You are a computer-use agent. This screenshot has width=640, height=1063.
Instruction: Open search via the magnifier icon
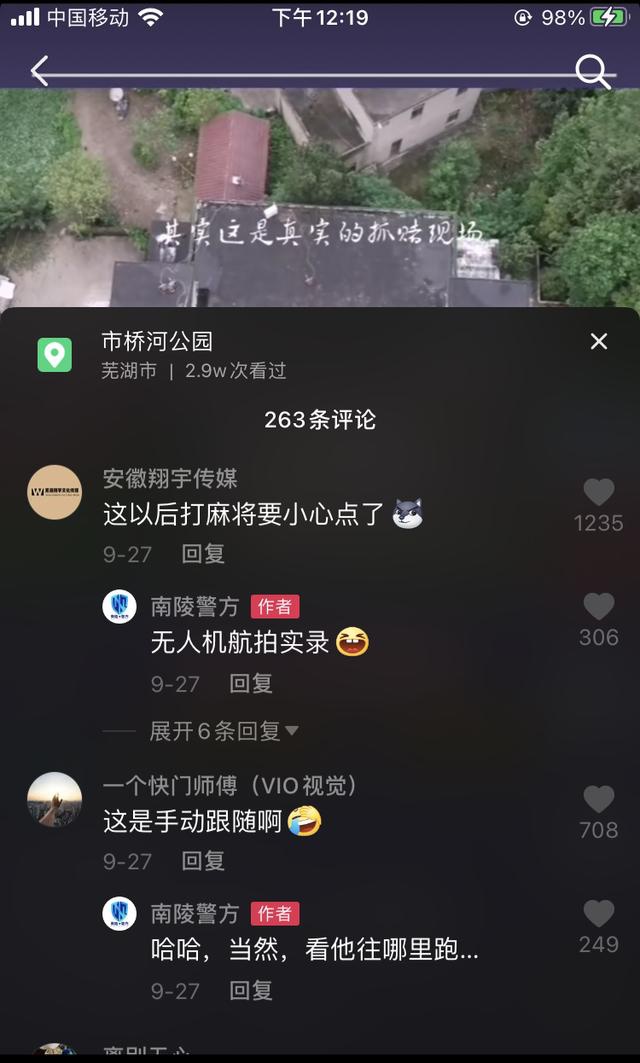[x=592, y=71]
